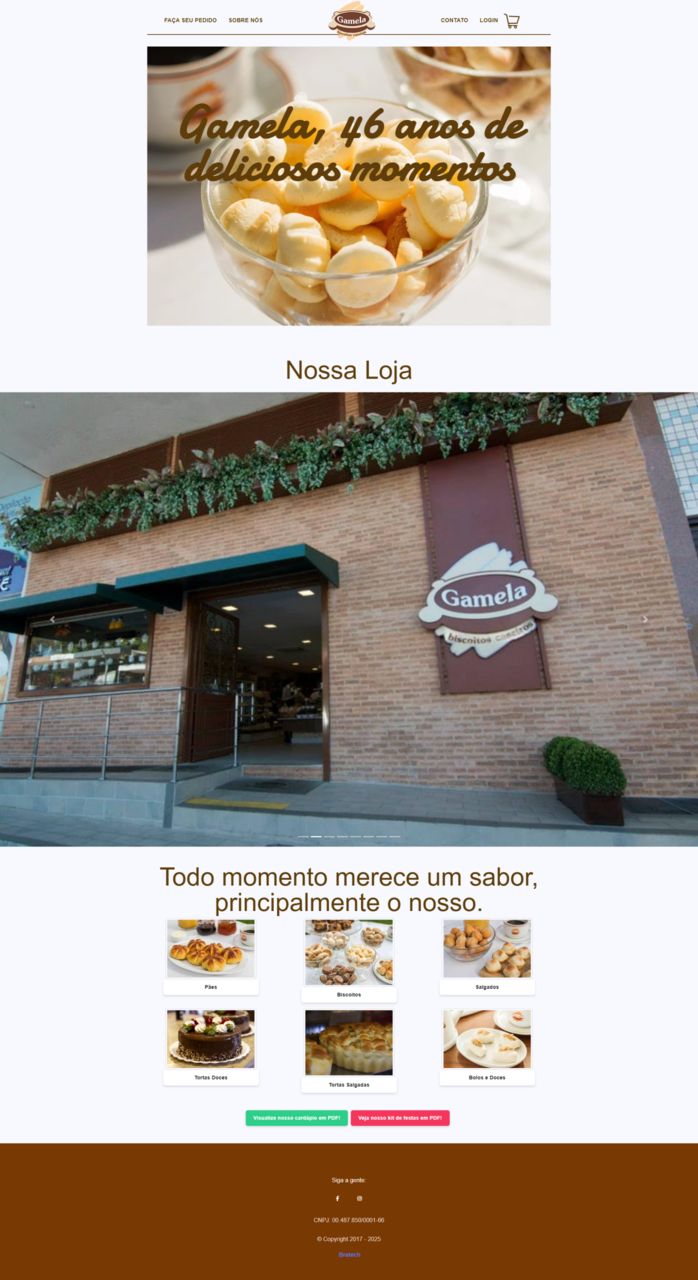Open the Bolos e Doces card

(487, 1046)
